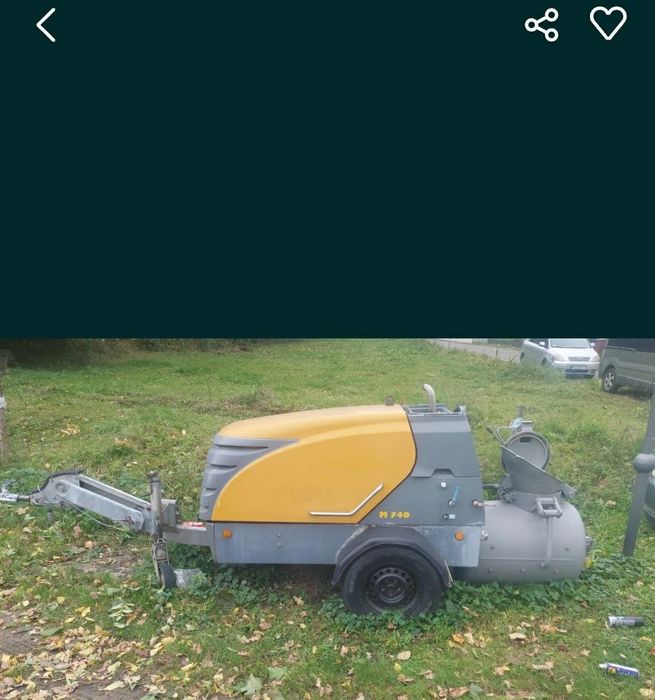Share this listing
Image resolution: width=655 pixels, height=700 pixels.
pos(542,25)
